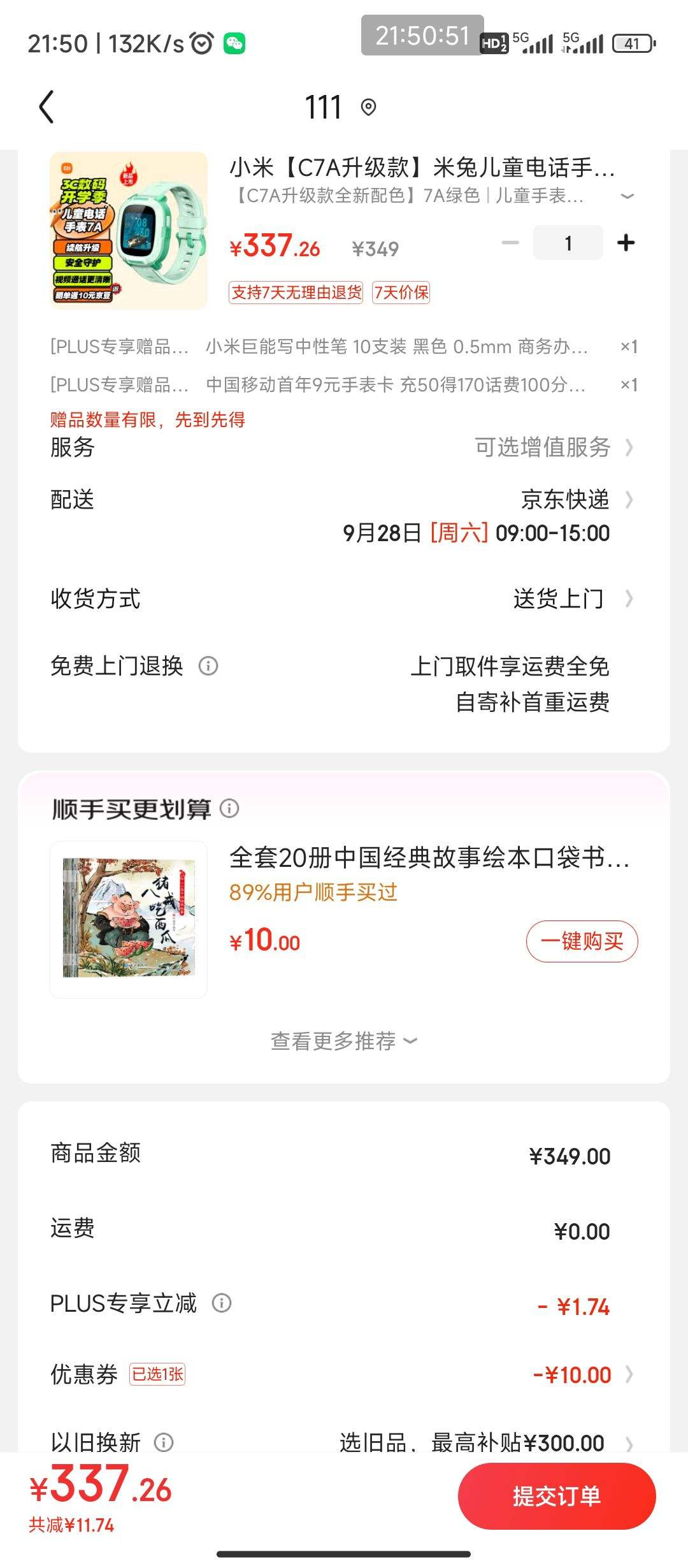Tap 一键购买 for the picture book set
The image size is (688, 1568).
[581, 941]
